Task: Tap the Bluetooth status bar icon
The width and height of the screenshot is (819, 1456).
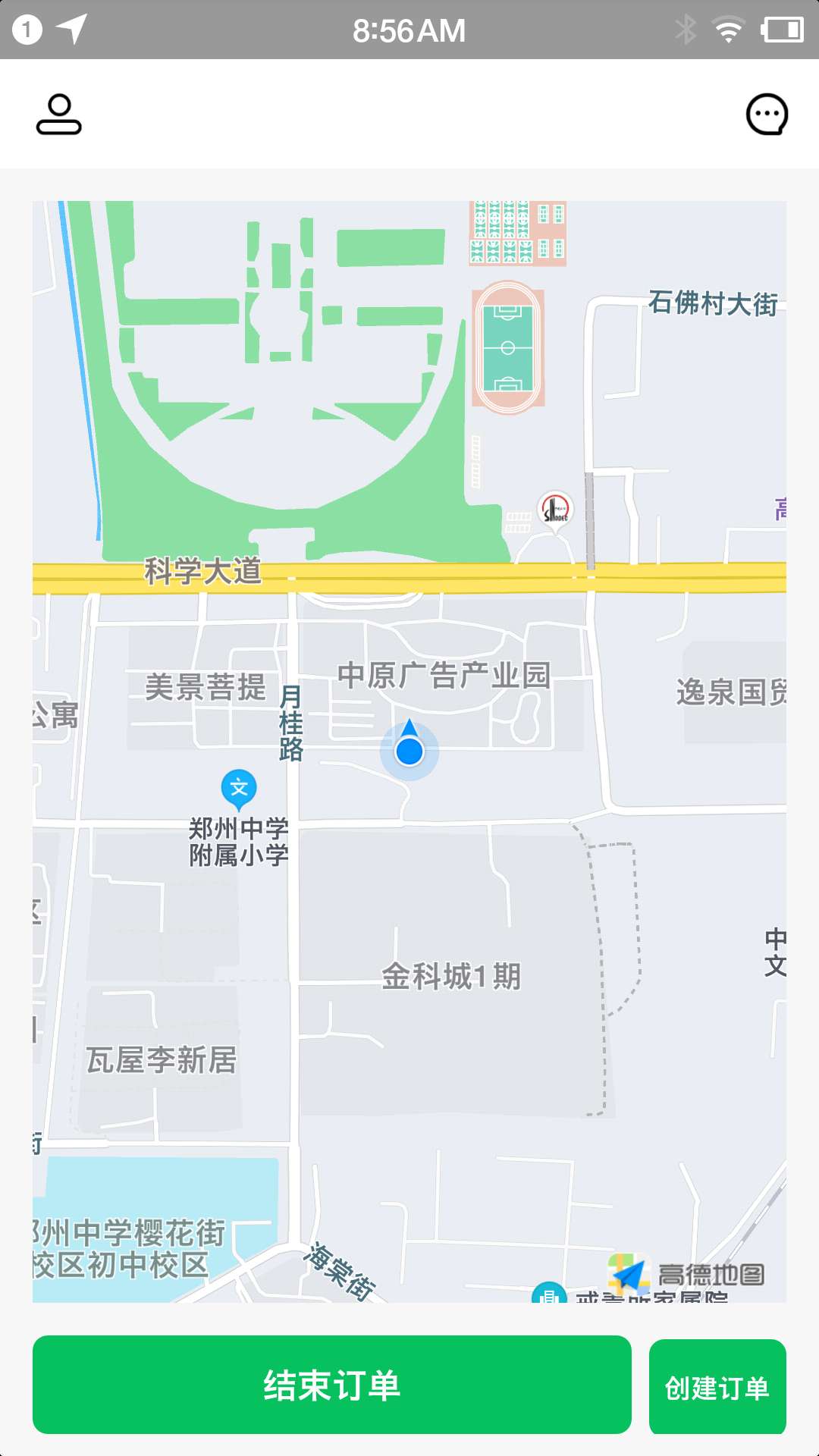Action: pos(686,28)
